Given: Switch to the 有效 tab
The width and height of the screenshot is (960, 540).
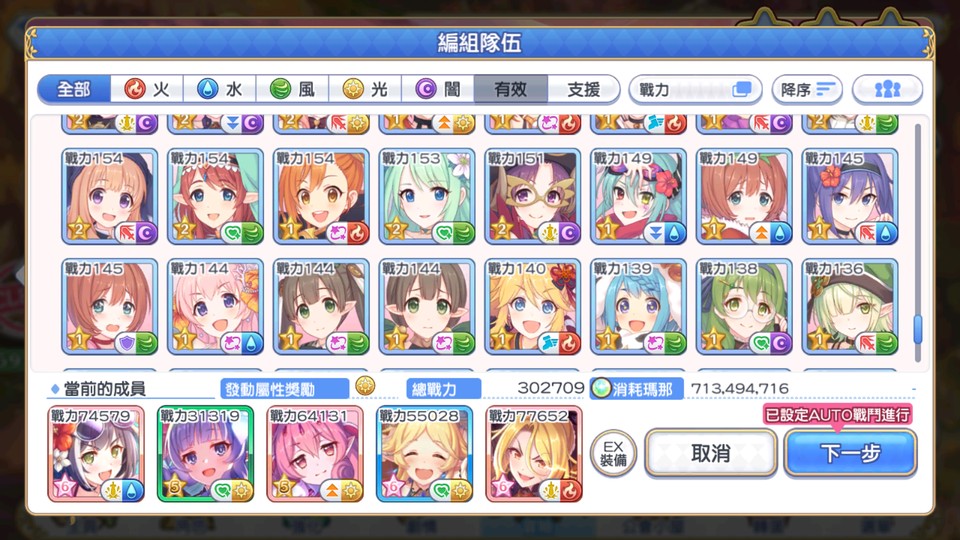Looking at the screenshot, I should coord(510,89).
